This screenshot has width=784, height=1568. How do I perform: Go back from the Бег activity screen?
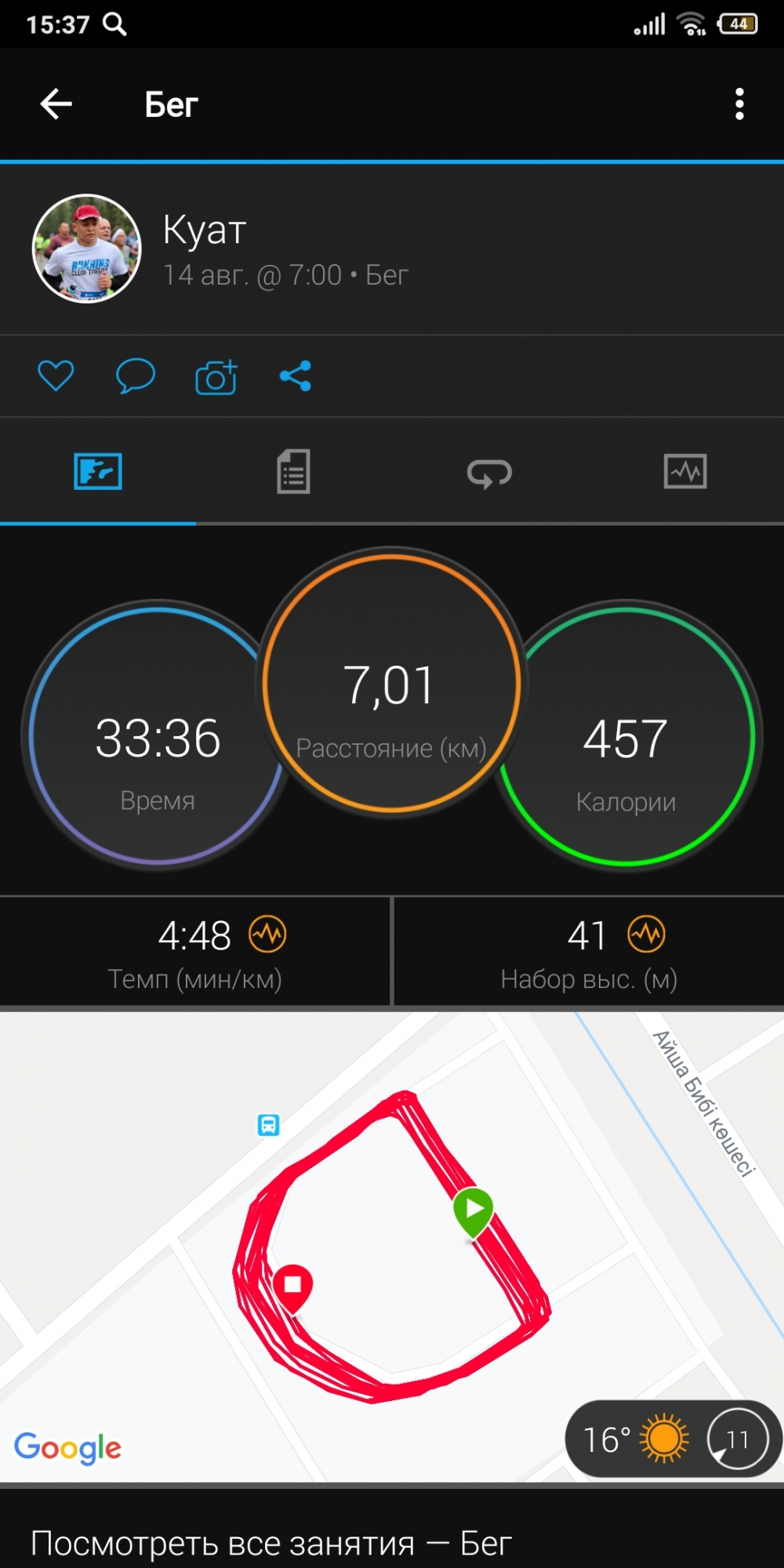(x=56, y=104)
